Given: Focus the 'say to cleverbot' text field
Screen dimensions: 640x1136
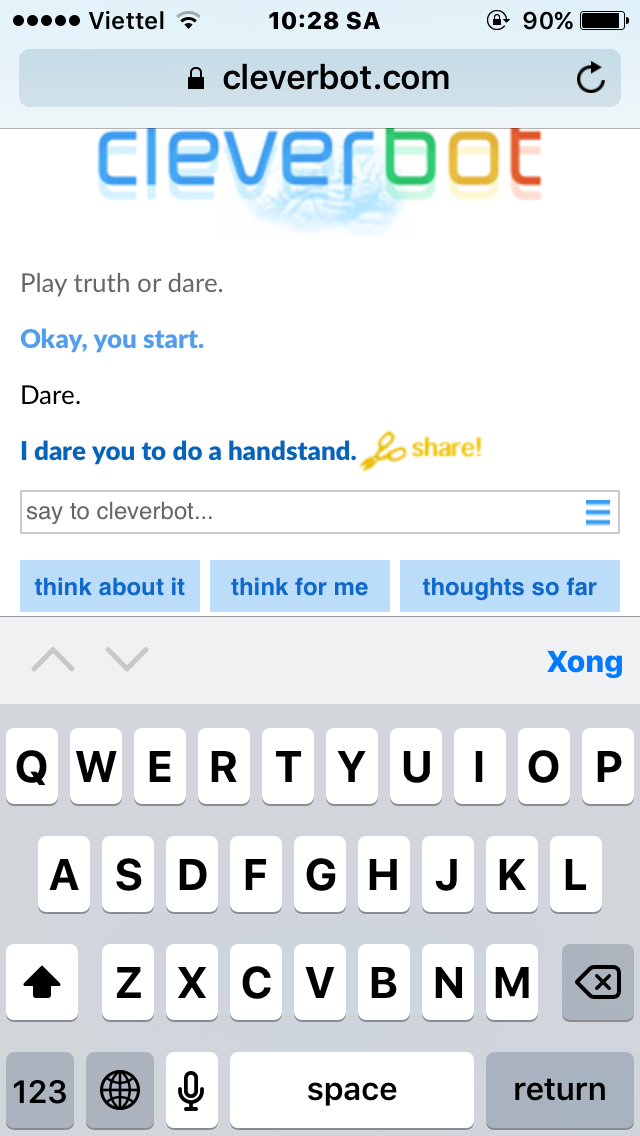Looking at the screenshot, I should click(300, 512).
